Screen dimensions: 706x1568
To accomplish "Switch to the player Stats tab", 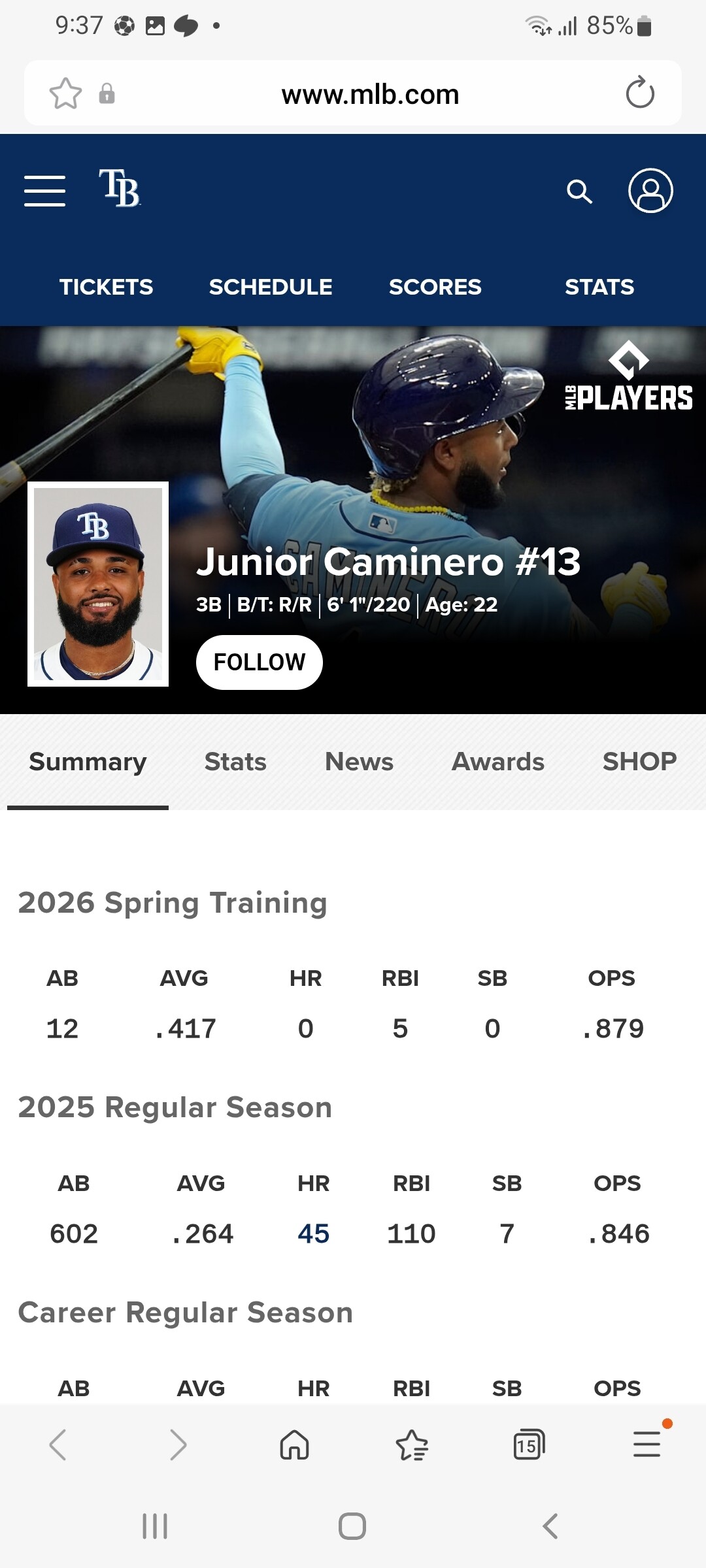I will [x=235, y=762].
